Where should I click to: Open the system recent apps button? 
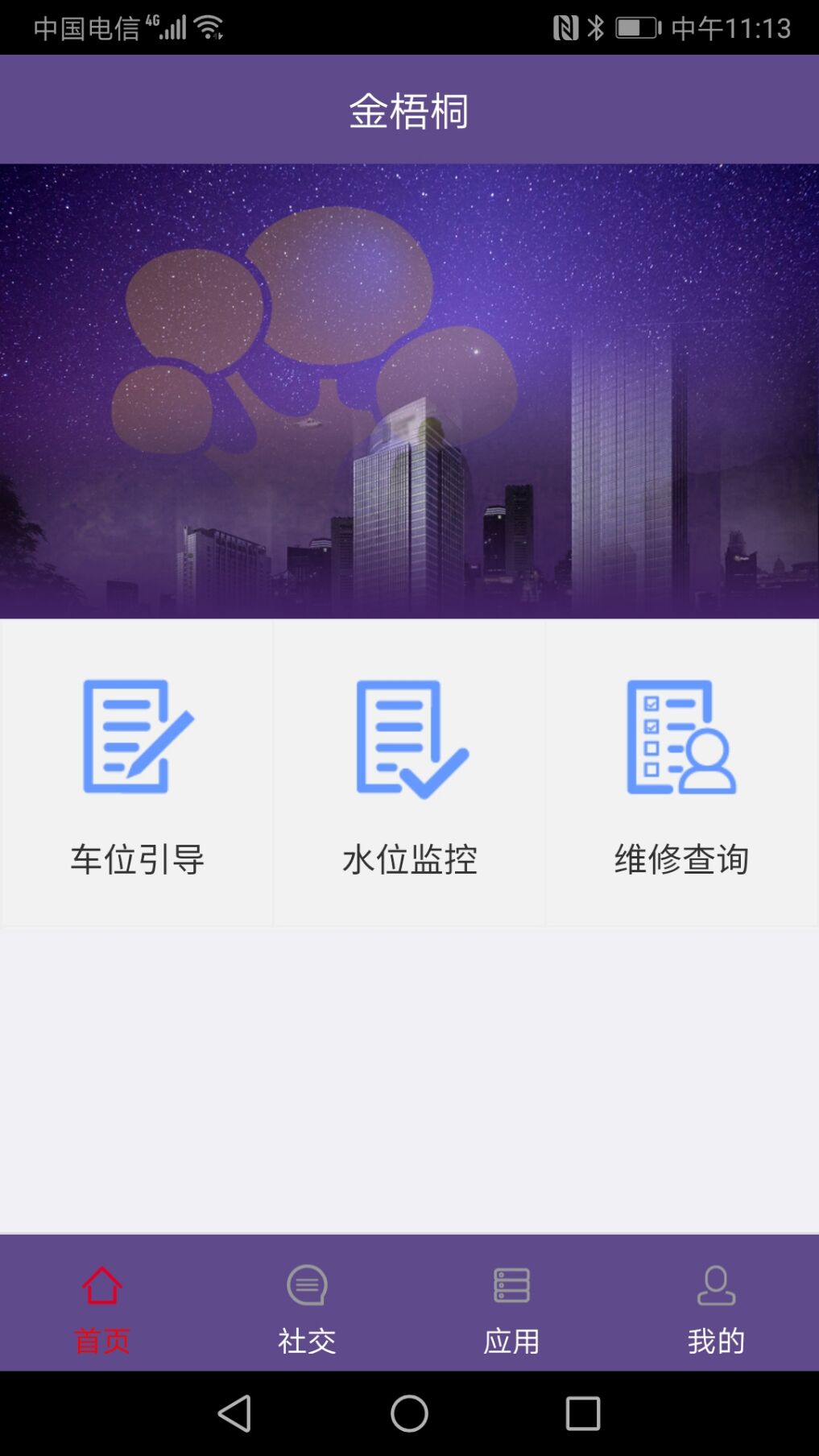[583, 1413]
